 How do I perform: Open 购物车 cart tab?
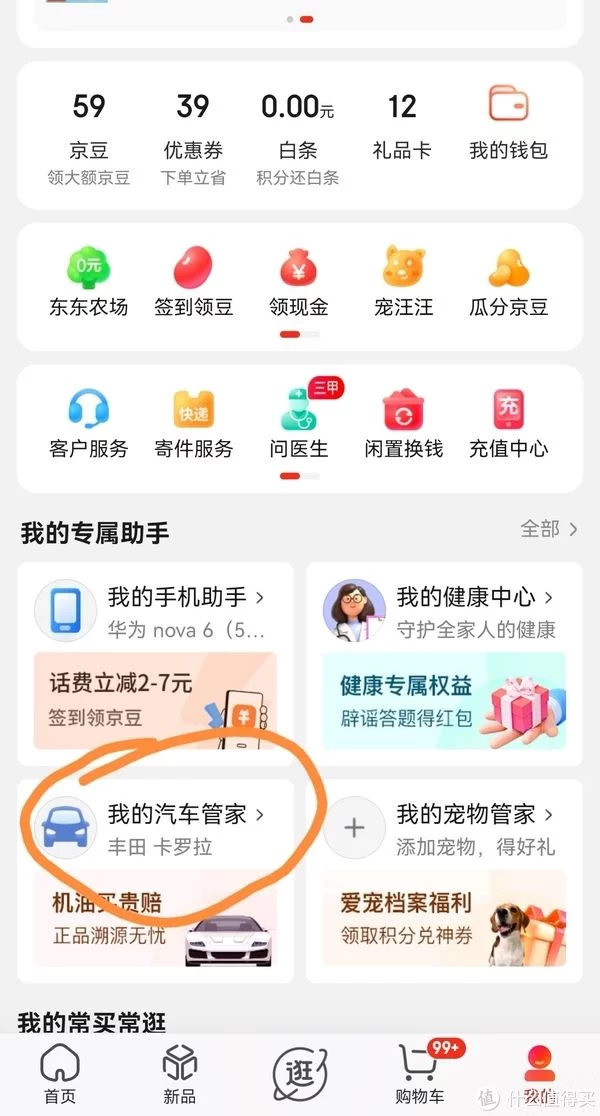[421, 1075]
